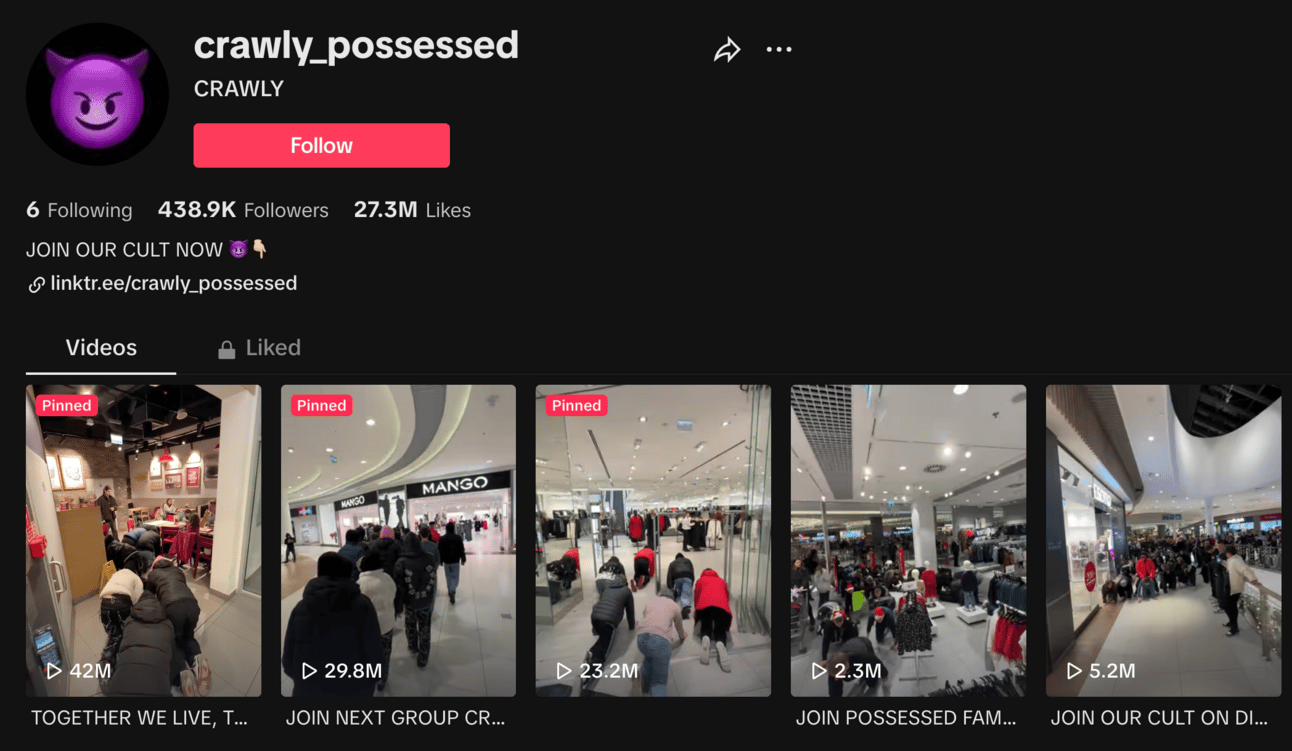Open the linktr.ee/crawly_possessed link
The image size is (1292, 751).
click(173, 284)
